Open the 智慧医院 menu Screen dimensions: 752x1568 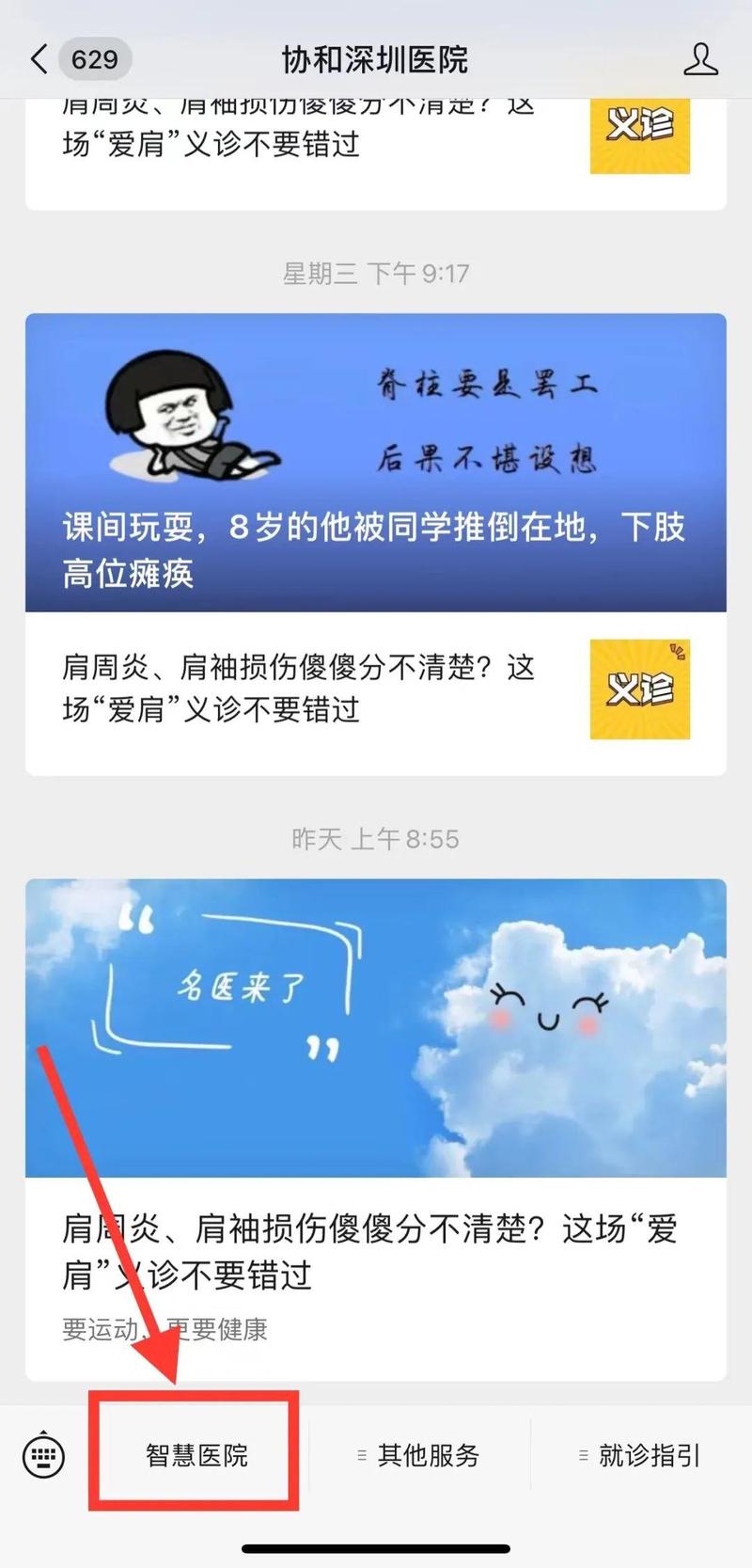tap(196, 1456)
